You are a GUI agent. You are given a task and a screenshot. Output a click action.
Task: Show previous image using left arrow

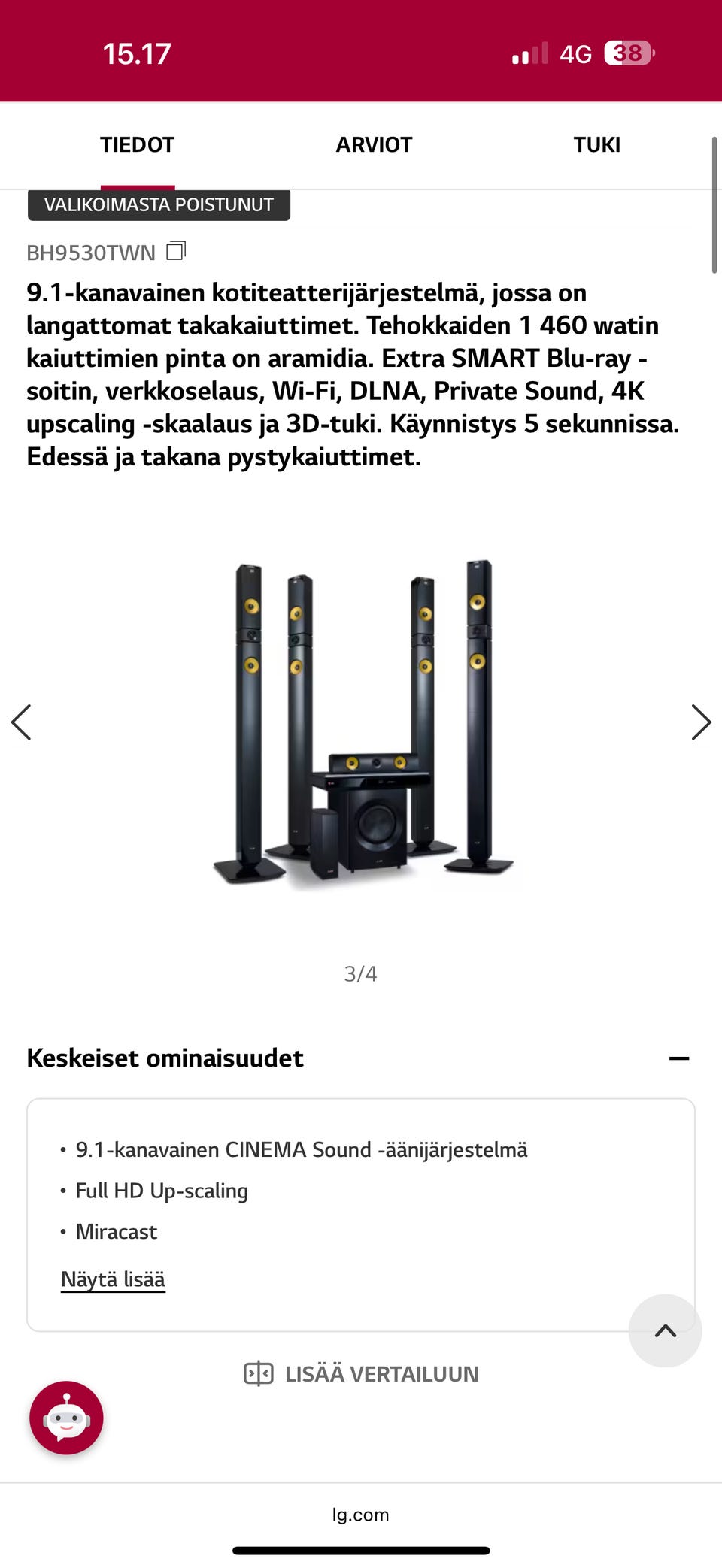[x=21, y=722]
